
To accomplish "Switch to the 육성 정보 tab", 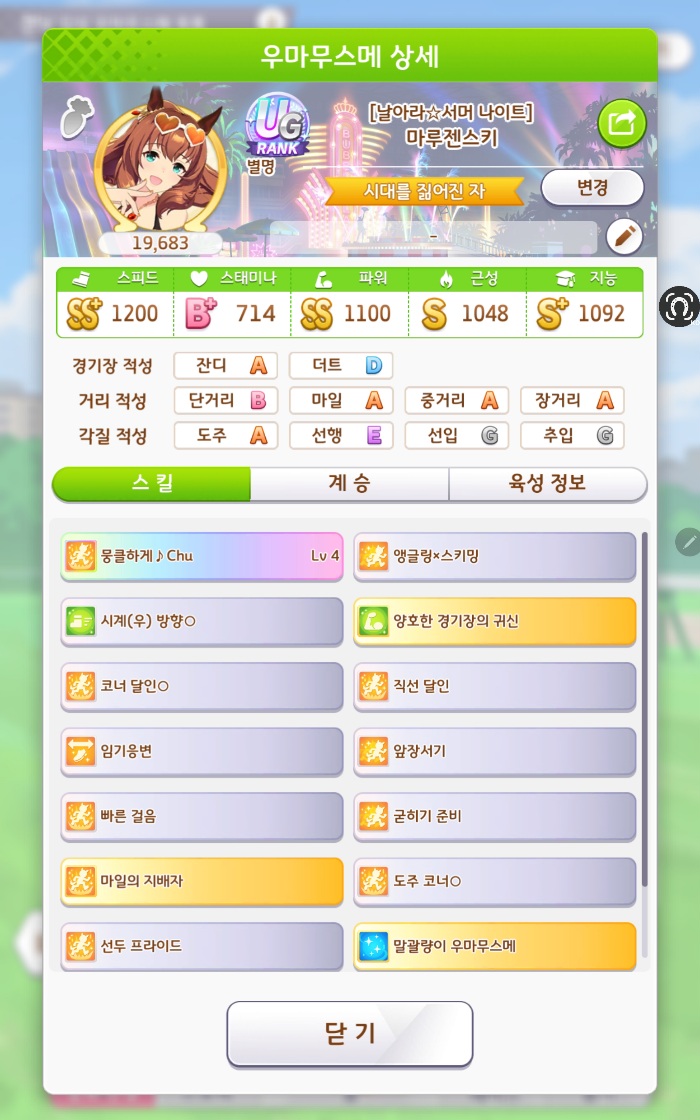I will (547, 484).
